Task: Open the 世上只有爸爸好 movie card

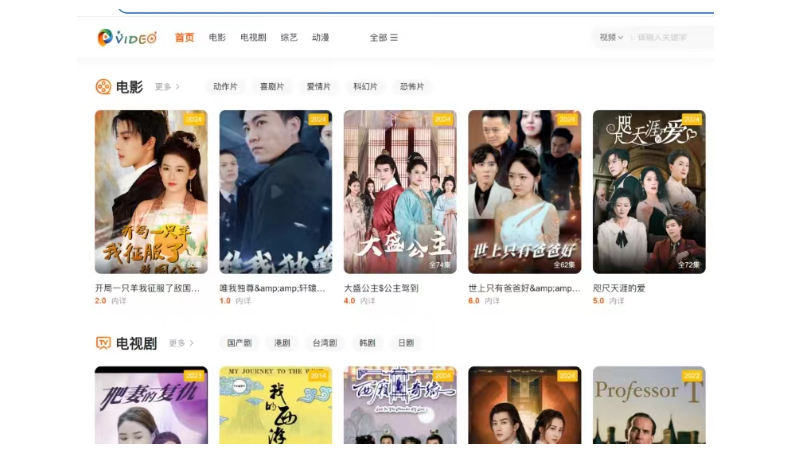Action: point(524,191)
